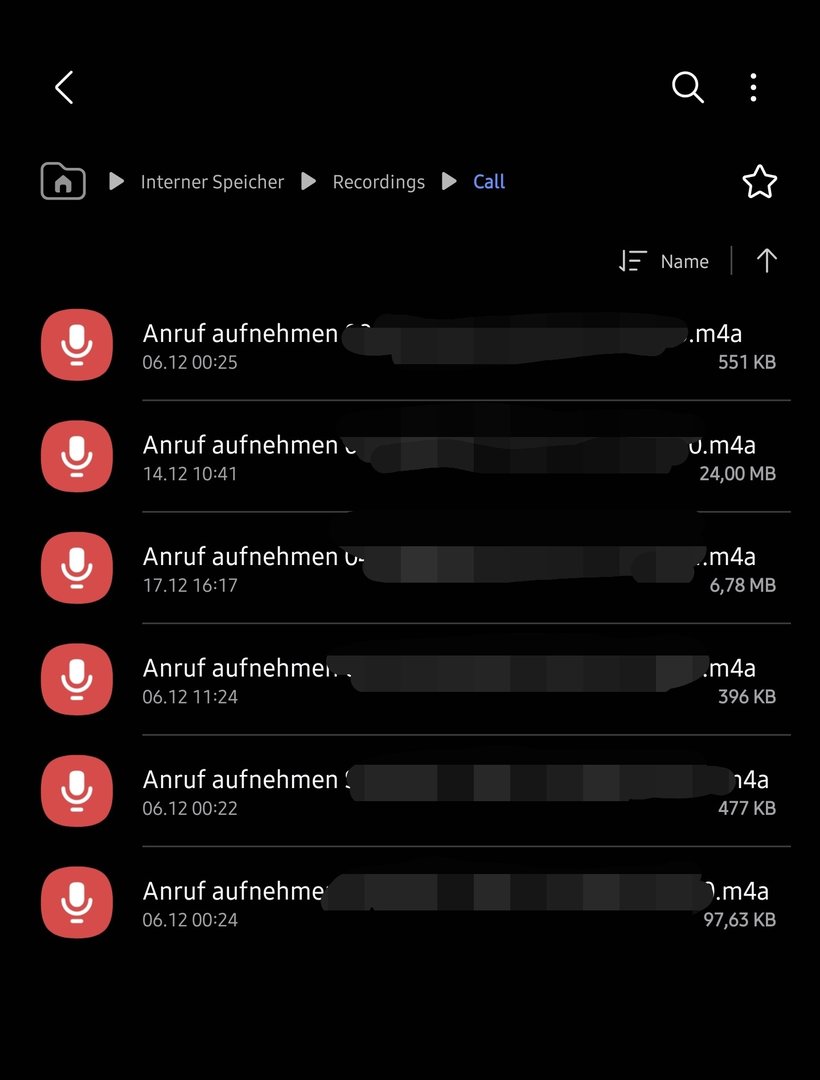
Task: Tap the home folder breadcrumb icon
Action: (63, 181)
